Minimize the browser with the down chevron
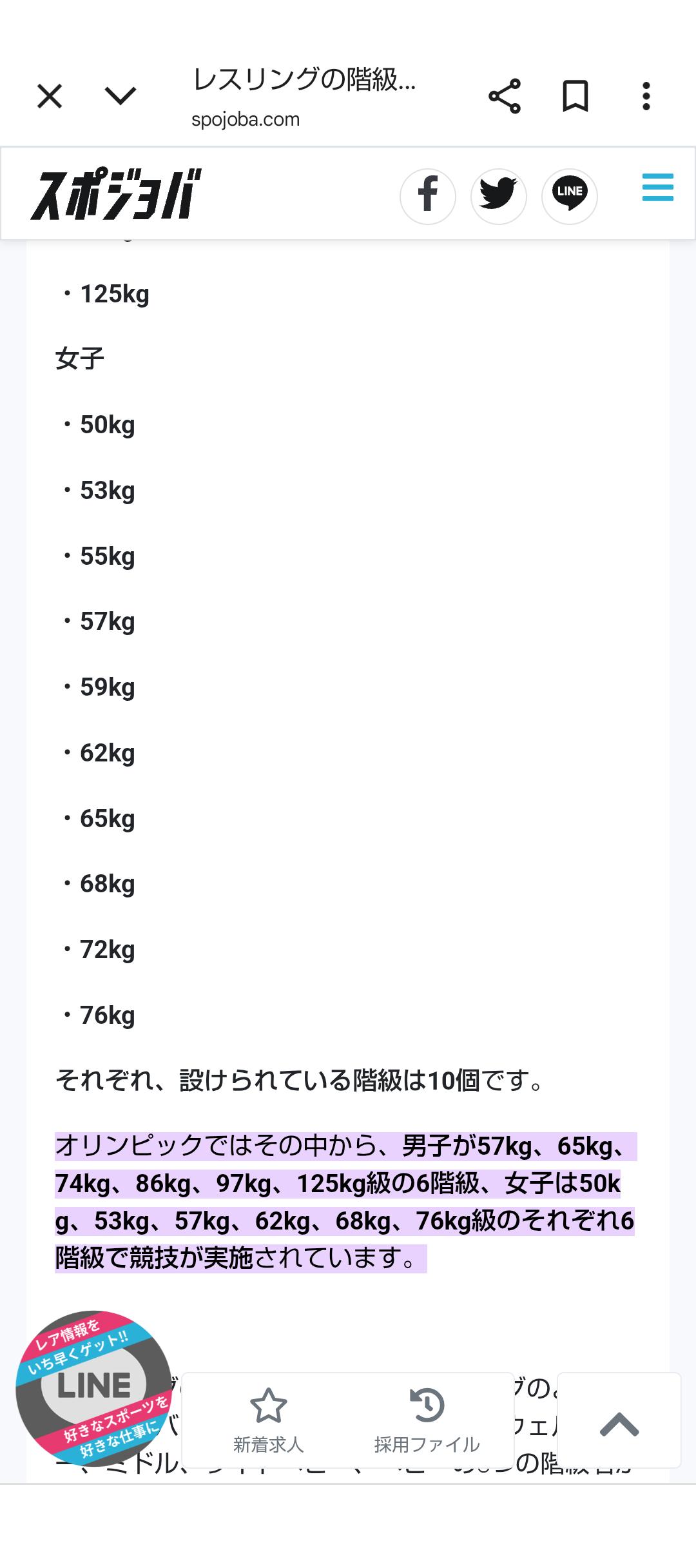The height and width of the screenshot is (1568, 696). (x=121, y=97)
